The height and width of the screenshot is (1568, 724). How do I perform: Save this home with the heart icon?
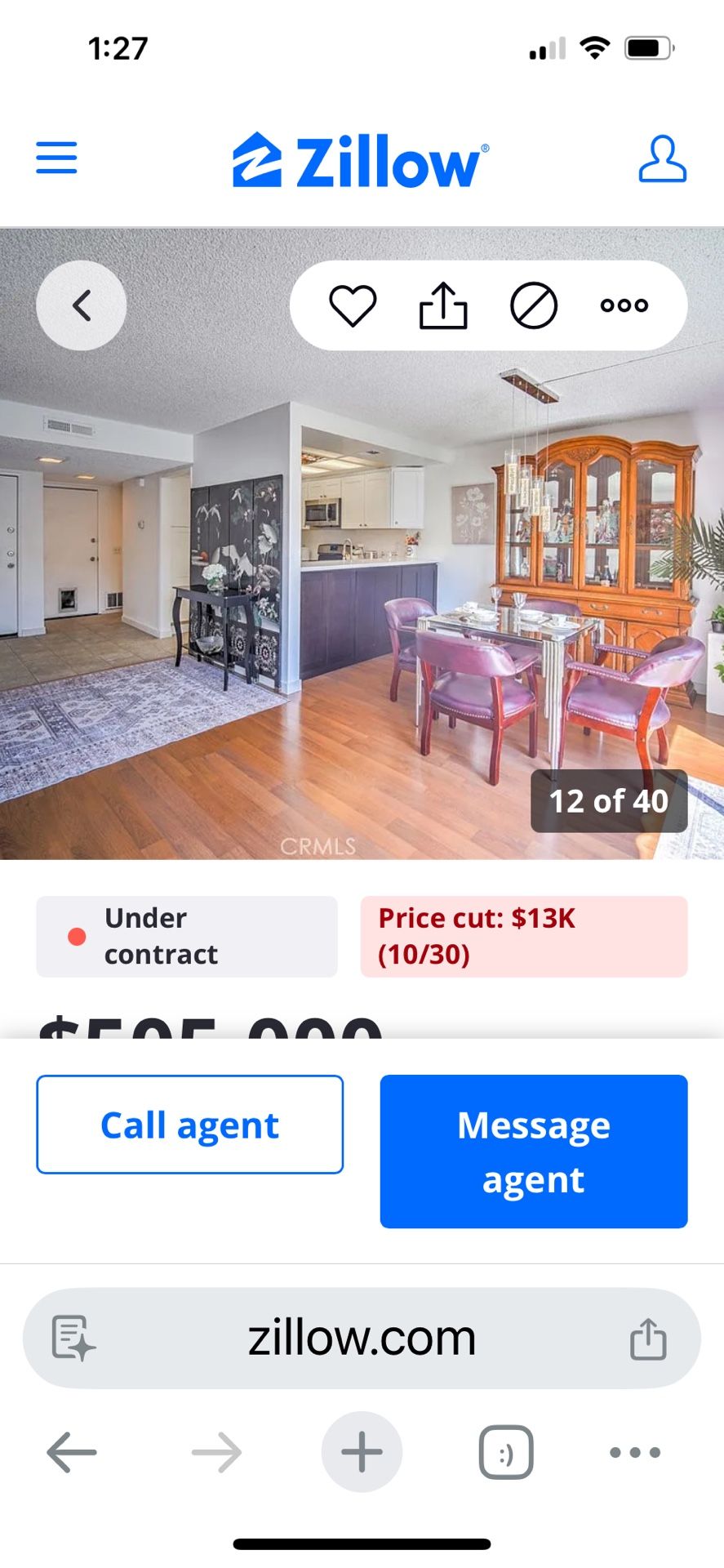click(x=353, y=306)
